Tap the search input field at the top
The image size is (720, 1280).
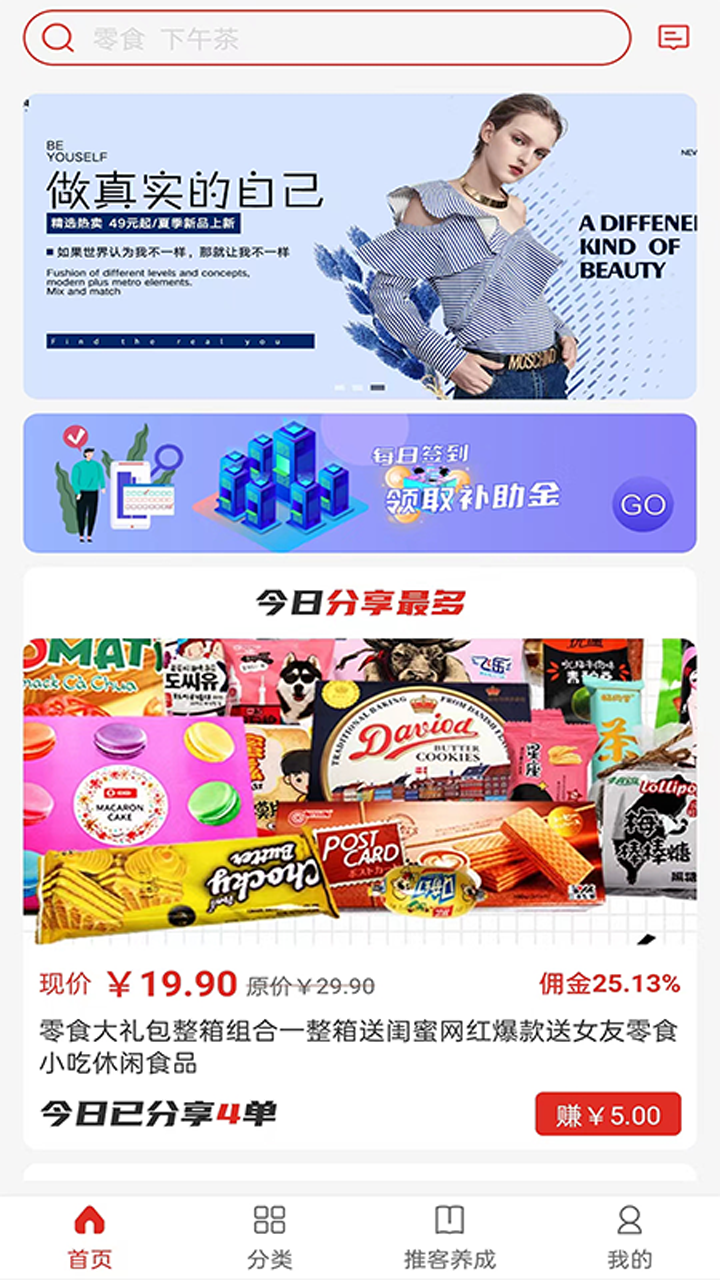pyautogui.click(x=330, y=40)
